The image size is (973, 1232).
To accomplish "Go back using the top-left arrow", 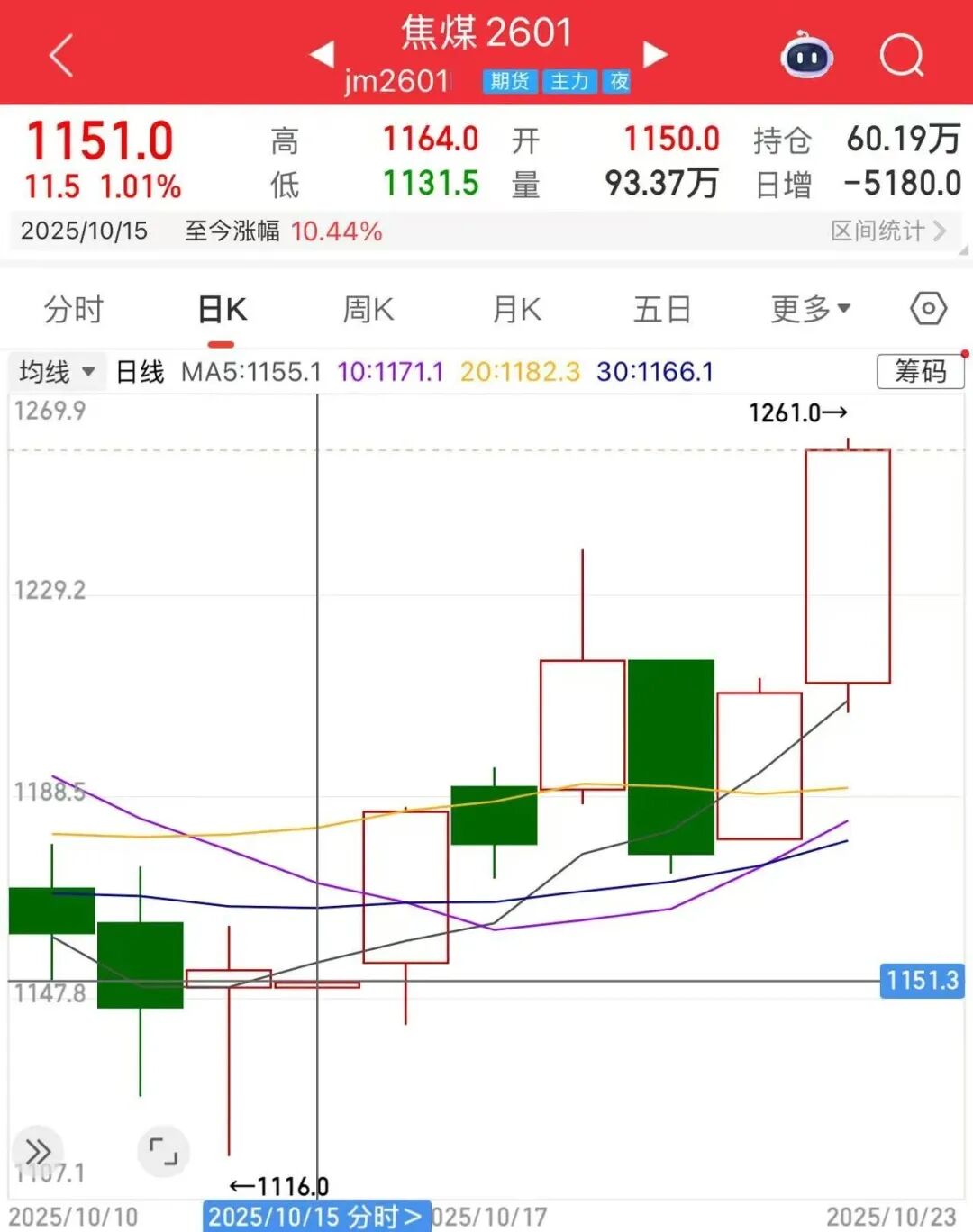I will coord(60,56).
